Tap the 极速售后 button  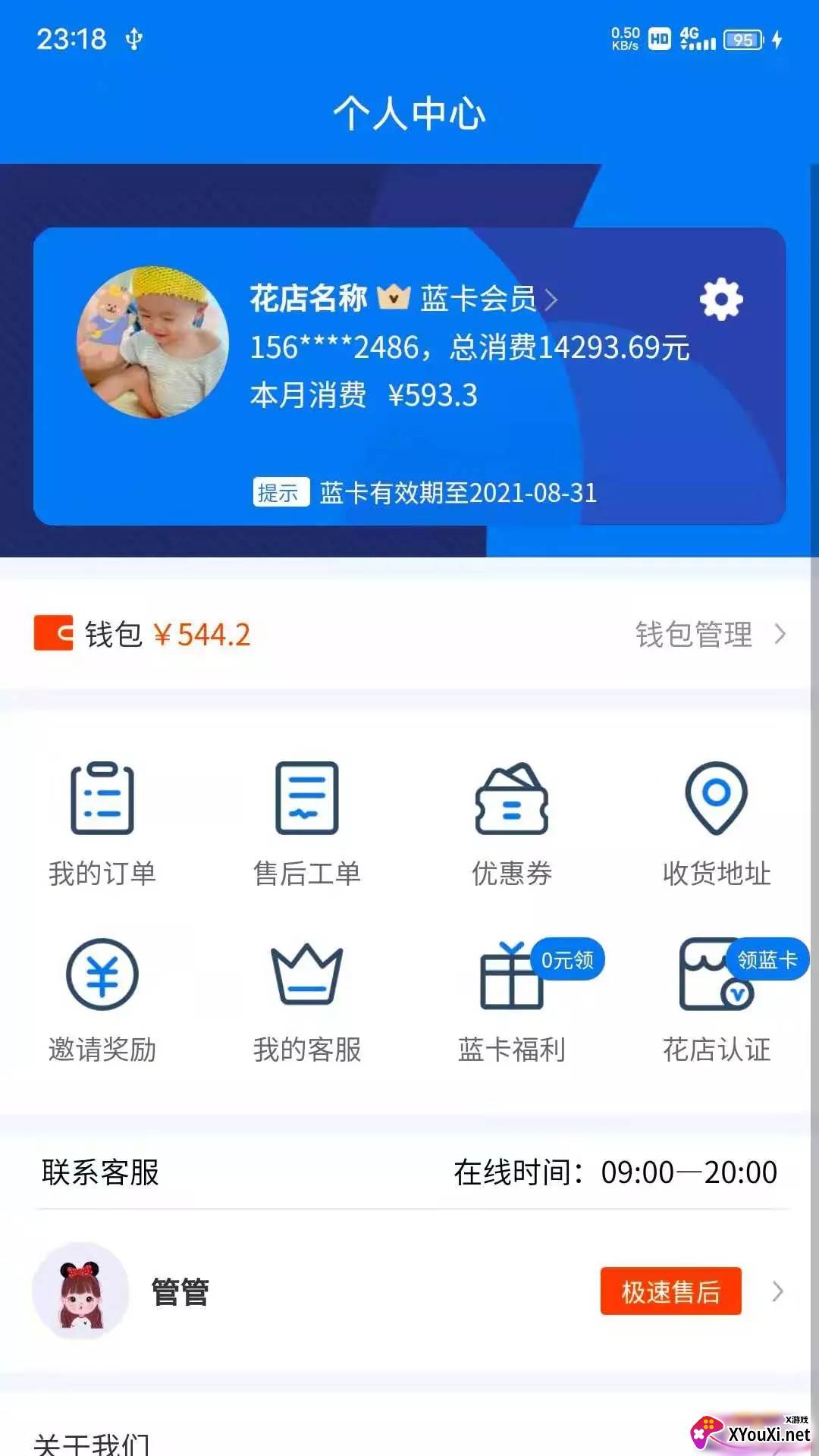point(670,1291)
